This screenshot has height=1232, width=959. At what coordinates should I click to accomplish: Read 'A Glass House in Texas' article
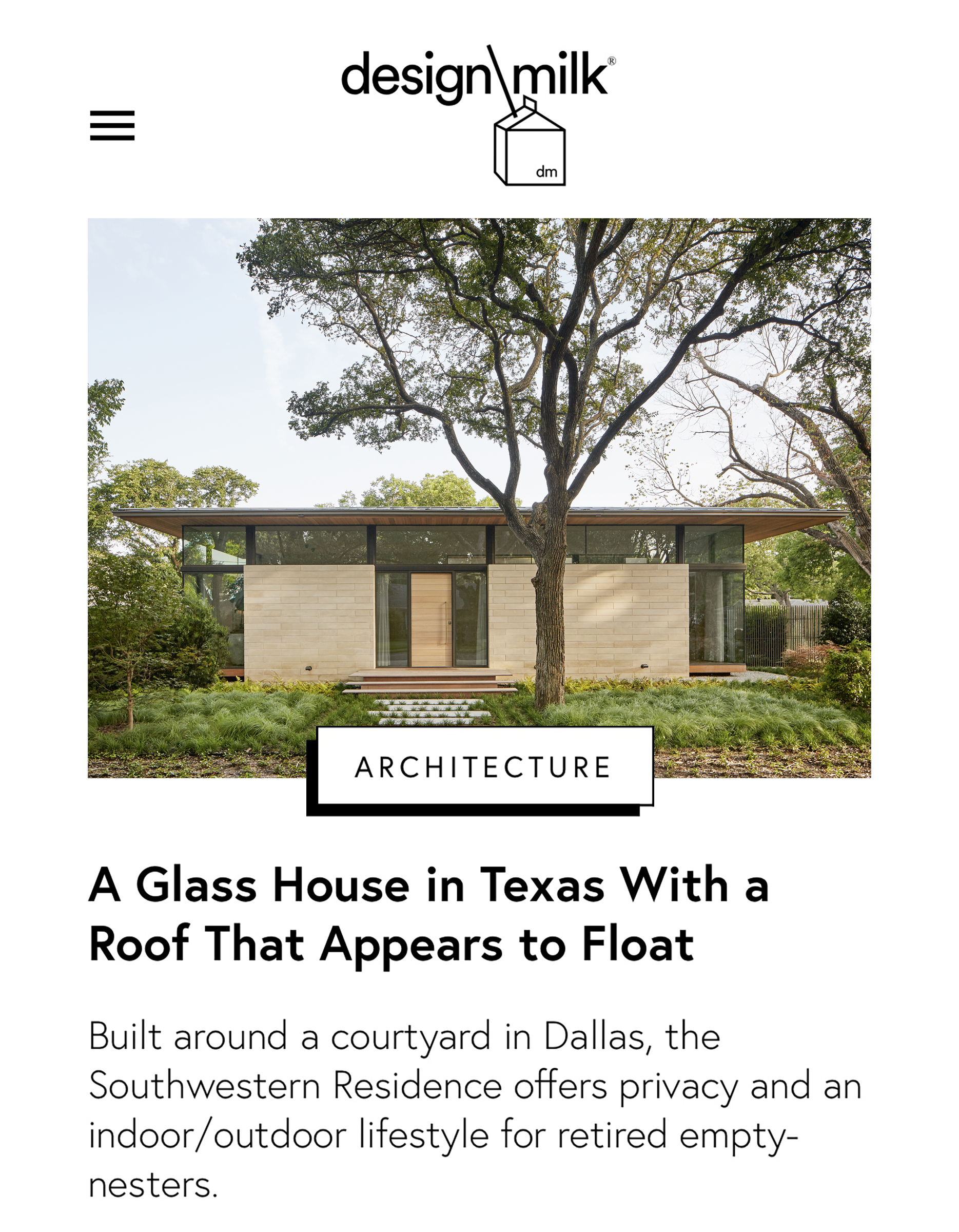coord(428,914)
